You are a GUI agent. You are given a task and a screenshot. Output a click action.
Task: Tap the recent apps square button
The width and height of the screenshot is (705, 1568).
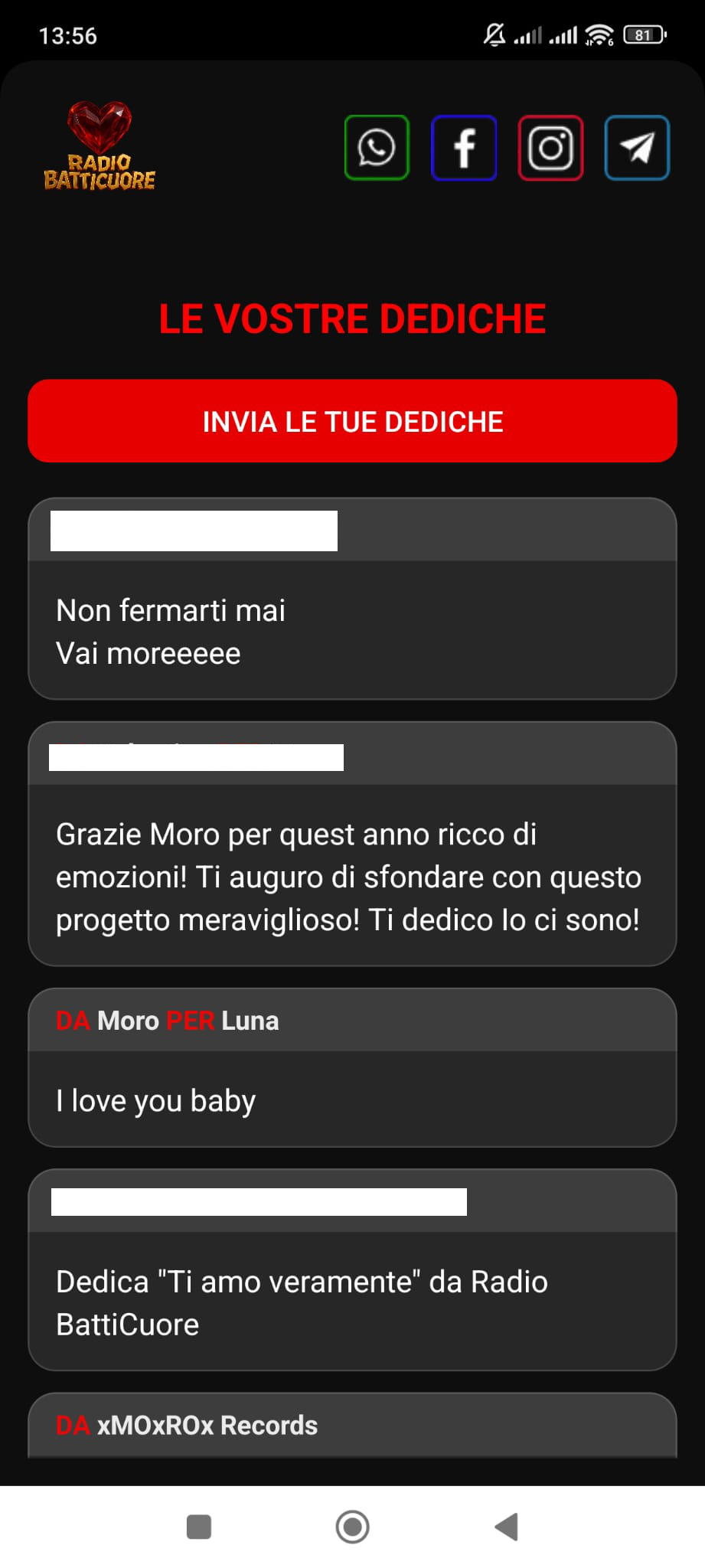coord(198,1528)
